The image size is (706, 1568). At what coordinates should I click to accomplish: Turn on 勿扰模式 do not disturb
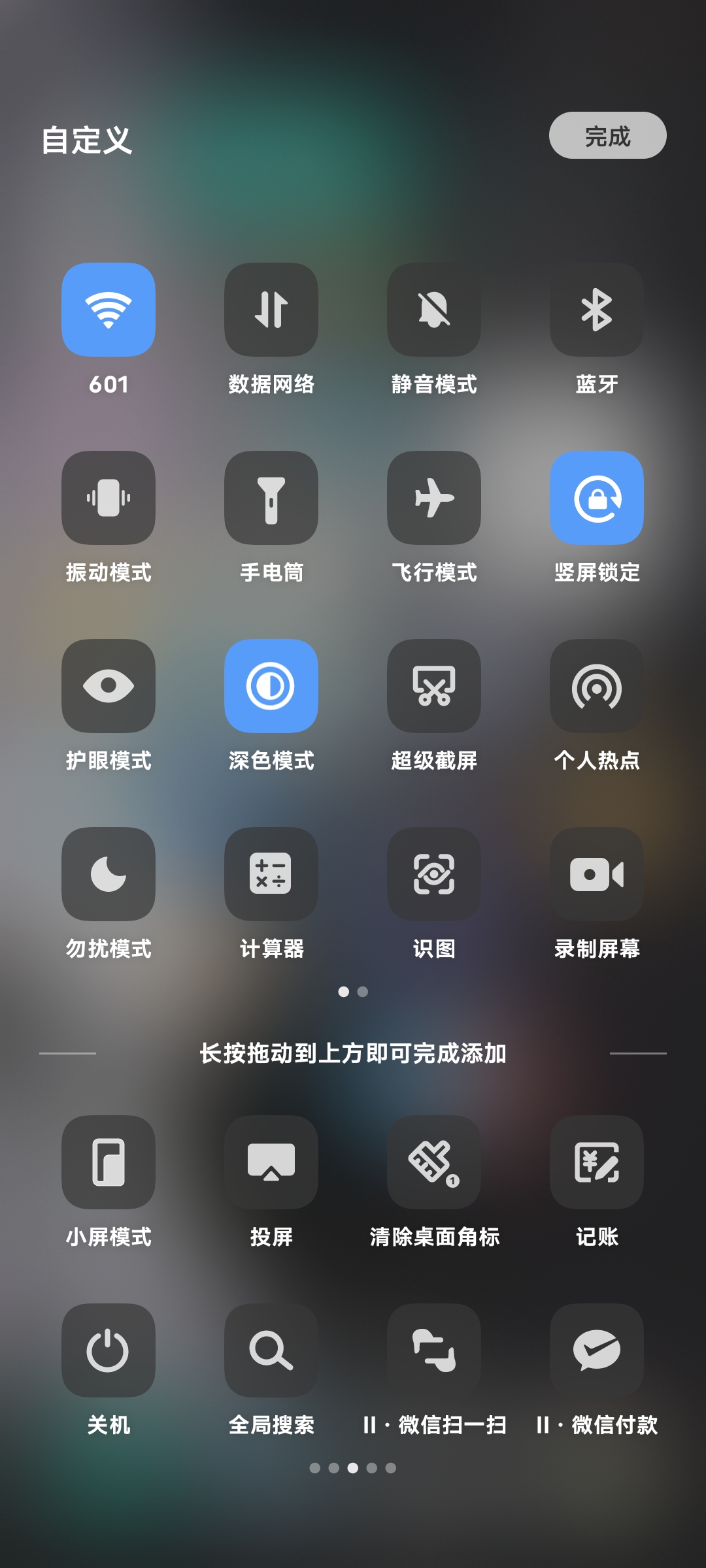109,874
